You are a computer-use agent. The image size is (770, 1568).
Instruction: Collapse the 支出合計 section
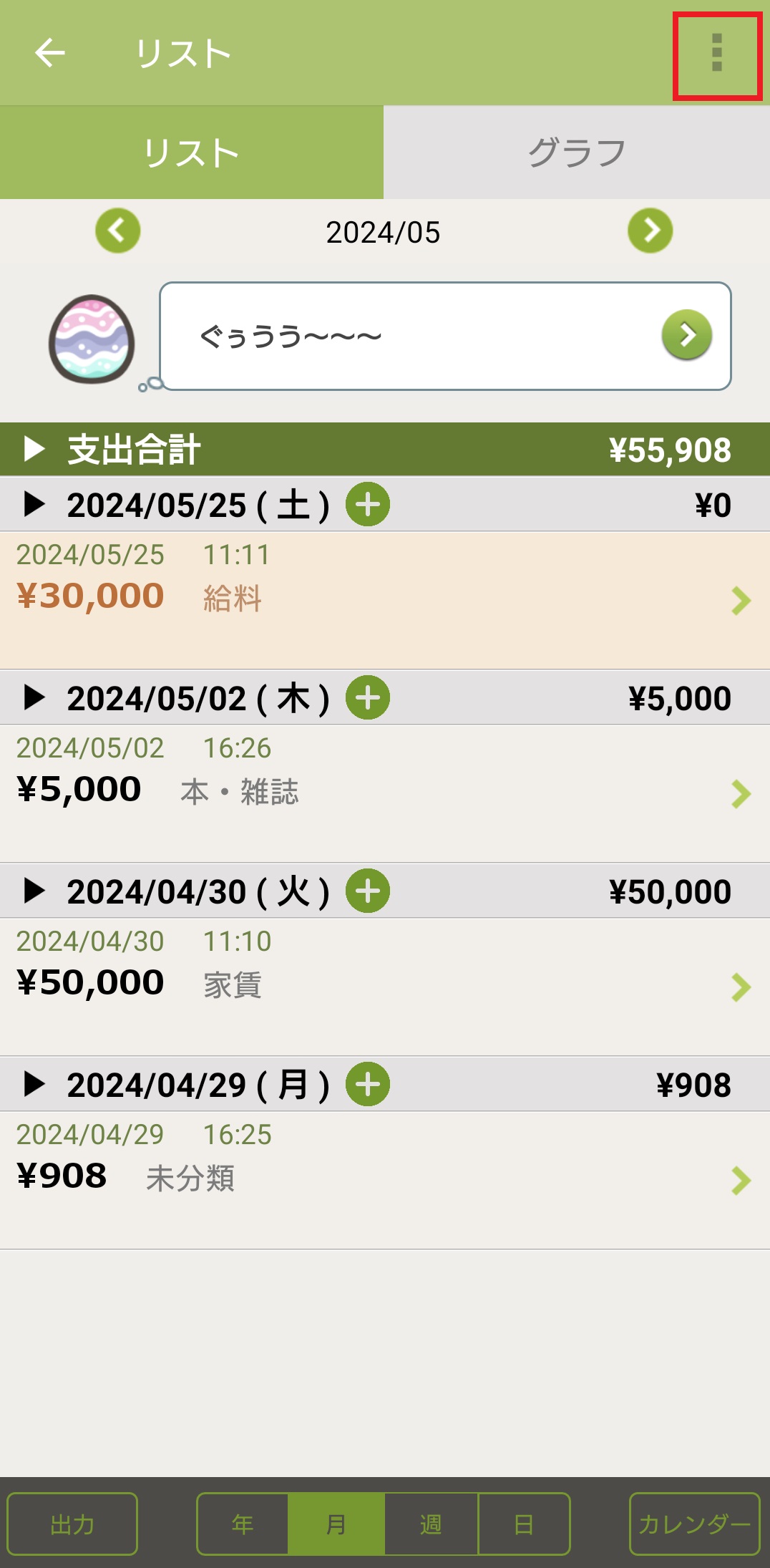point(34,450)
